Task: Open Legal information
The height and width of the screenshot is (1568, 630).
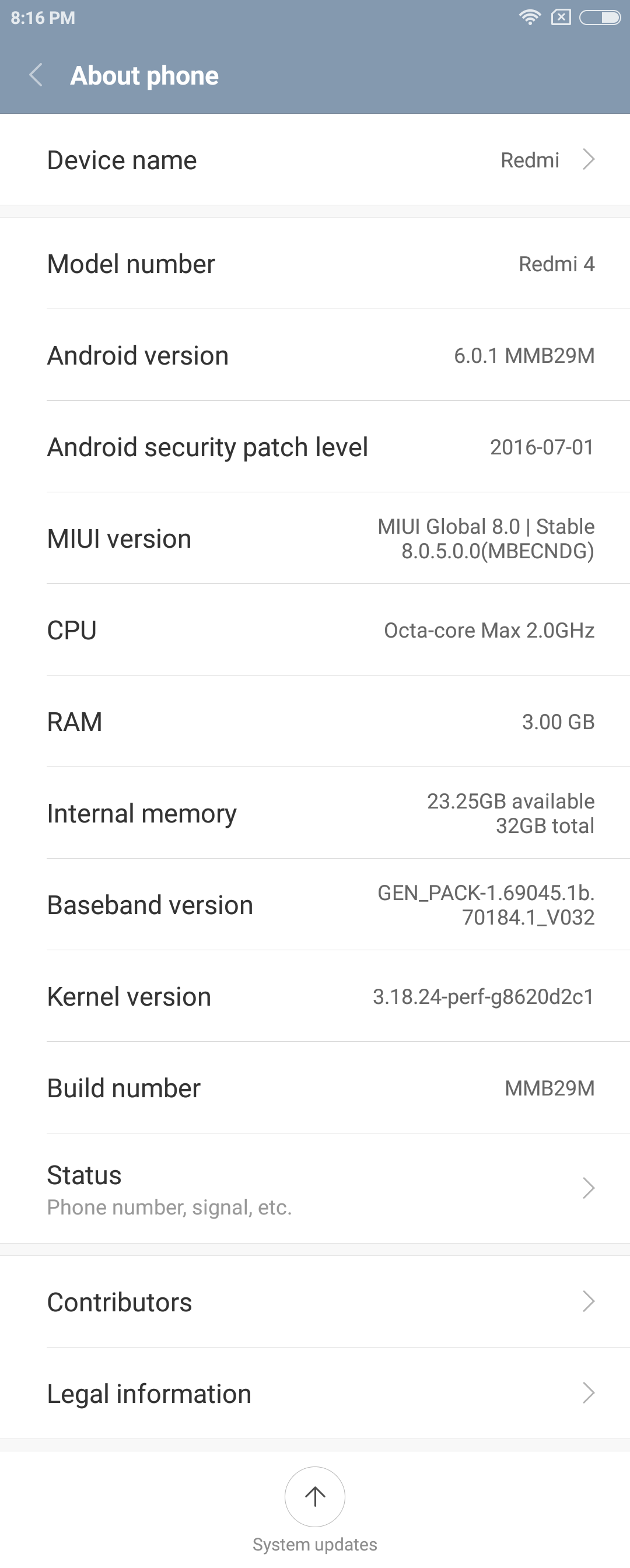Action: pos(314,1394)
